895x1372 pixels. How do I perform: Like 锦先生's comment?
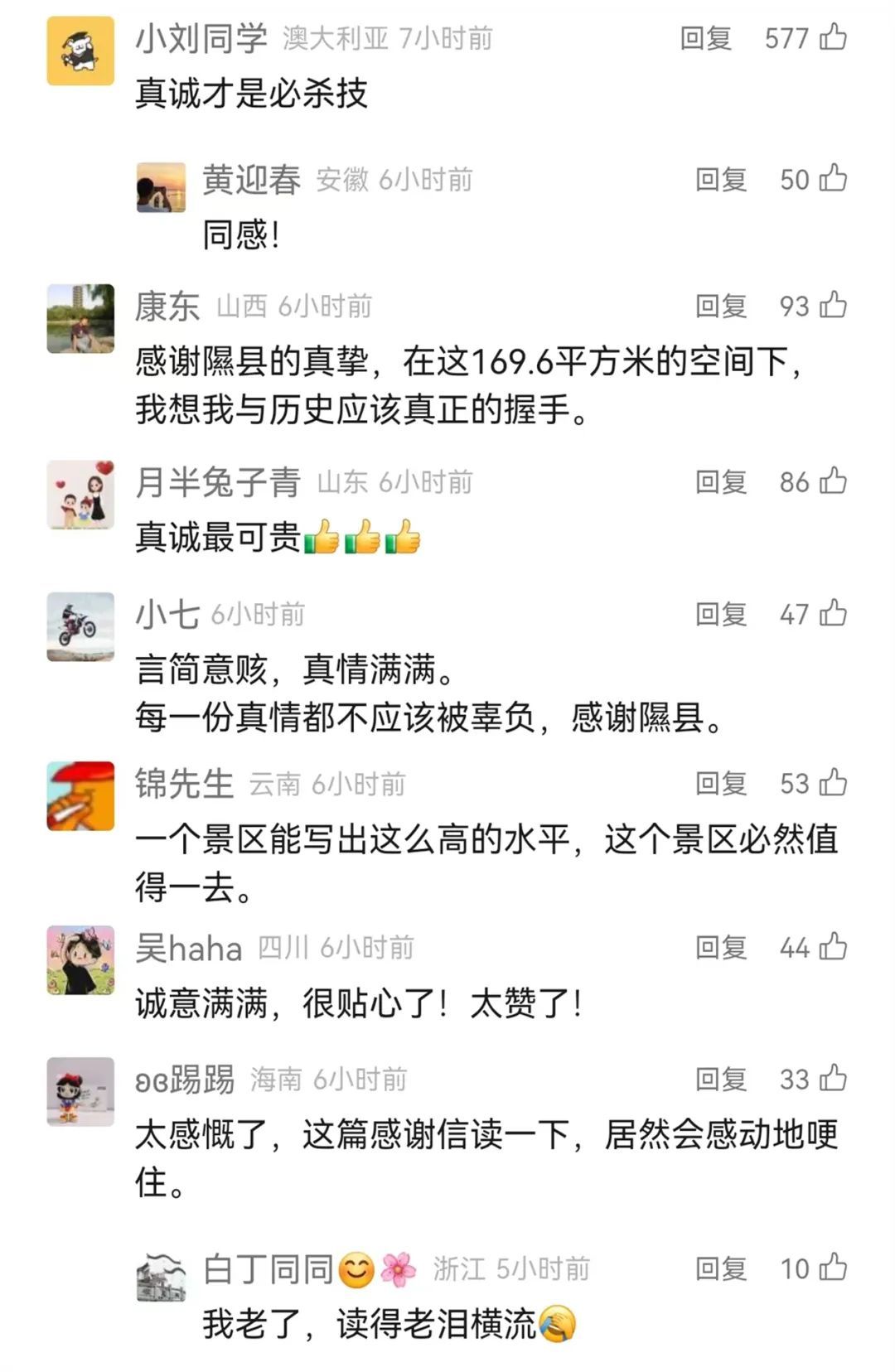pyautogui.click(x=833, y=783)
